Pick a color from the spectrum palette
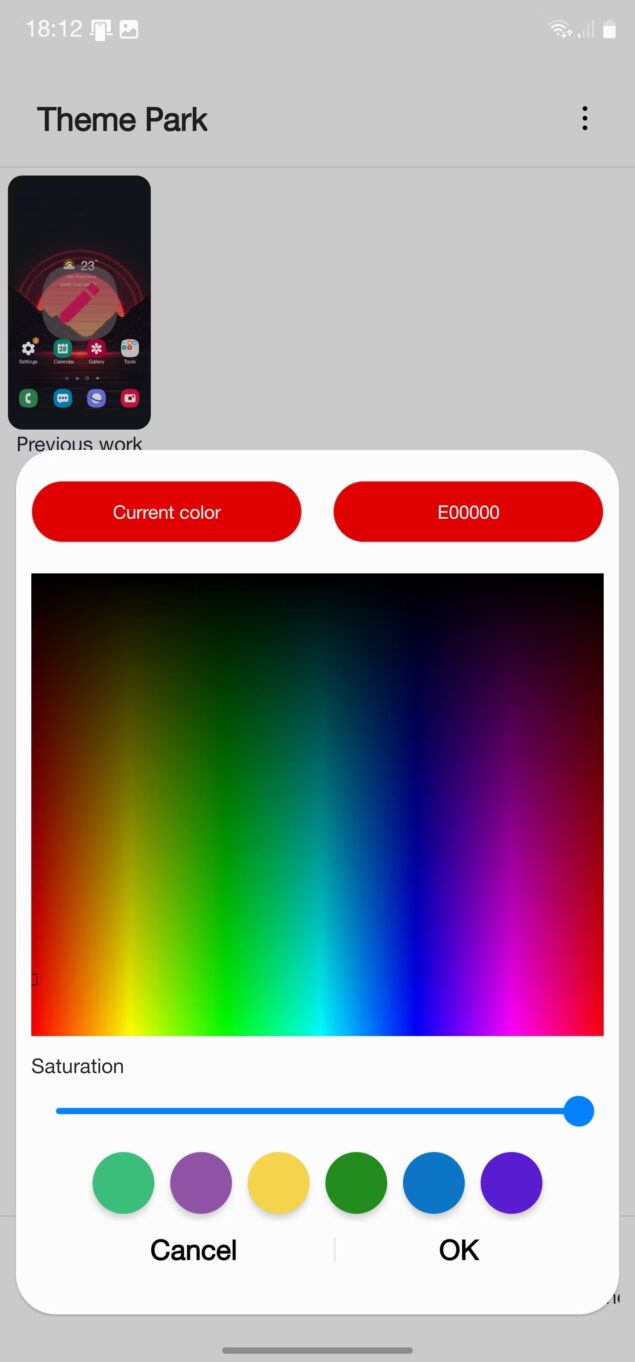This screenshot has height=1362, width=635. (x=317, y=804)
